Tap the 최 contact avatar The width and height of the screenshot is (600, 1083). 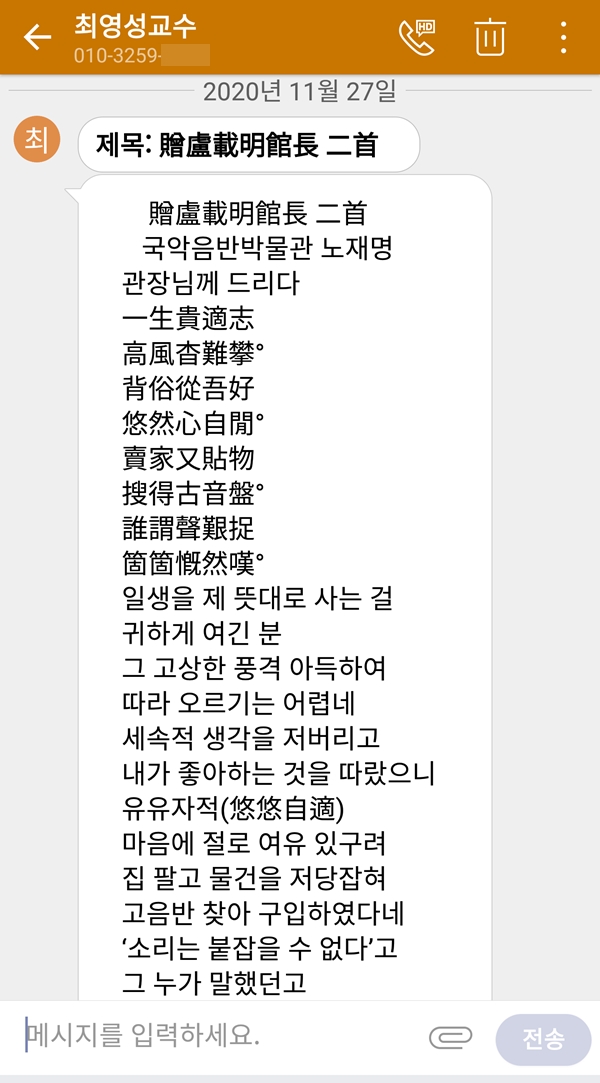coord(36,140)
